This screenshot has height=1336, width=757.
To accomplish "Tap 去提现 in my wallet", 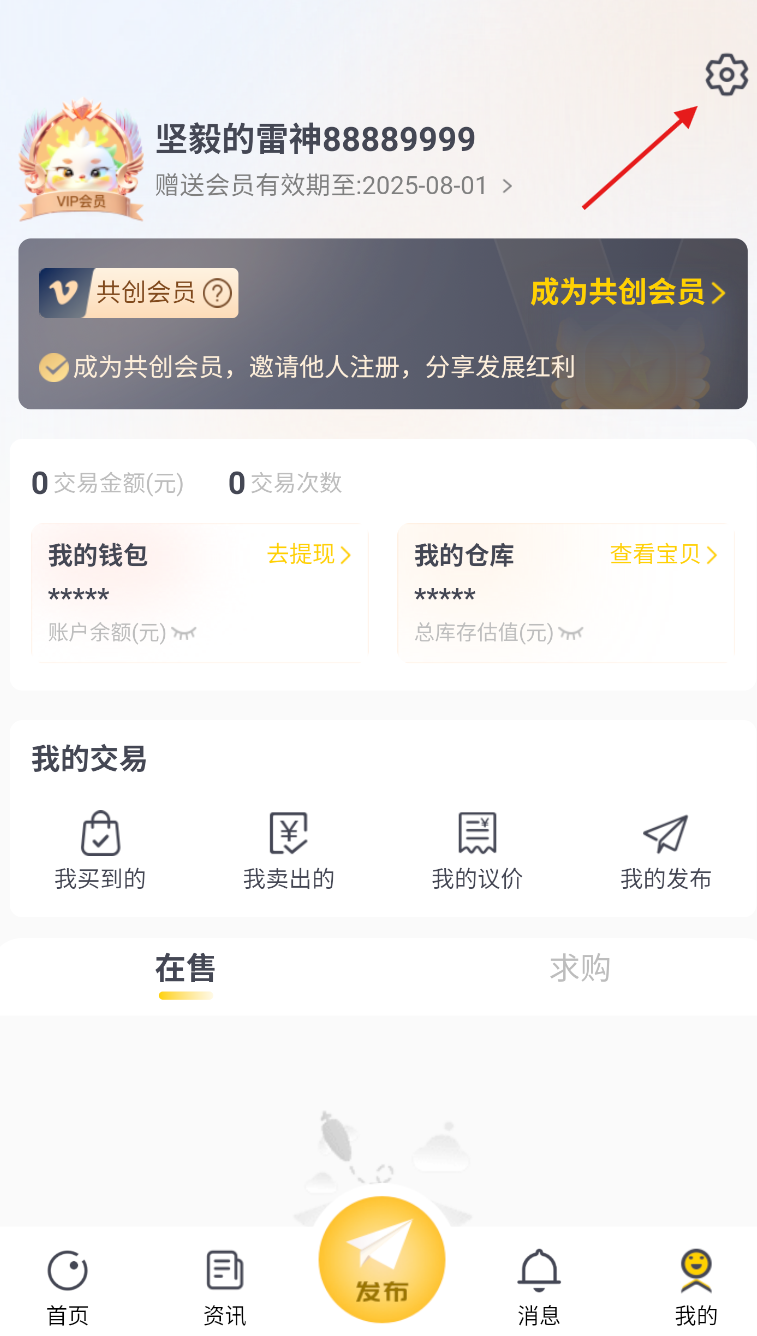I will pos(309,554).
